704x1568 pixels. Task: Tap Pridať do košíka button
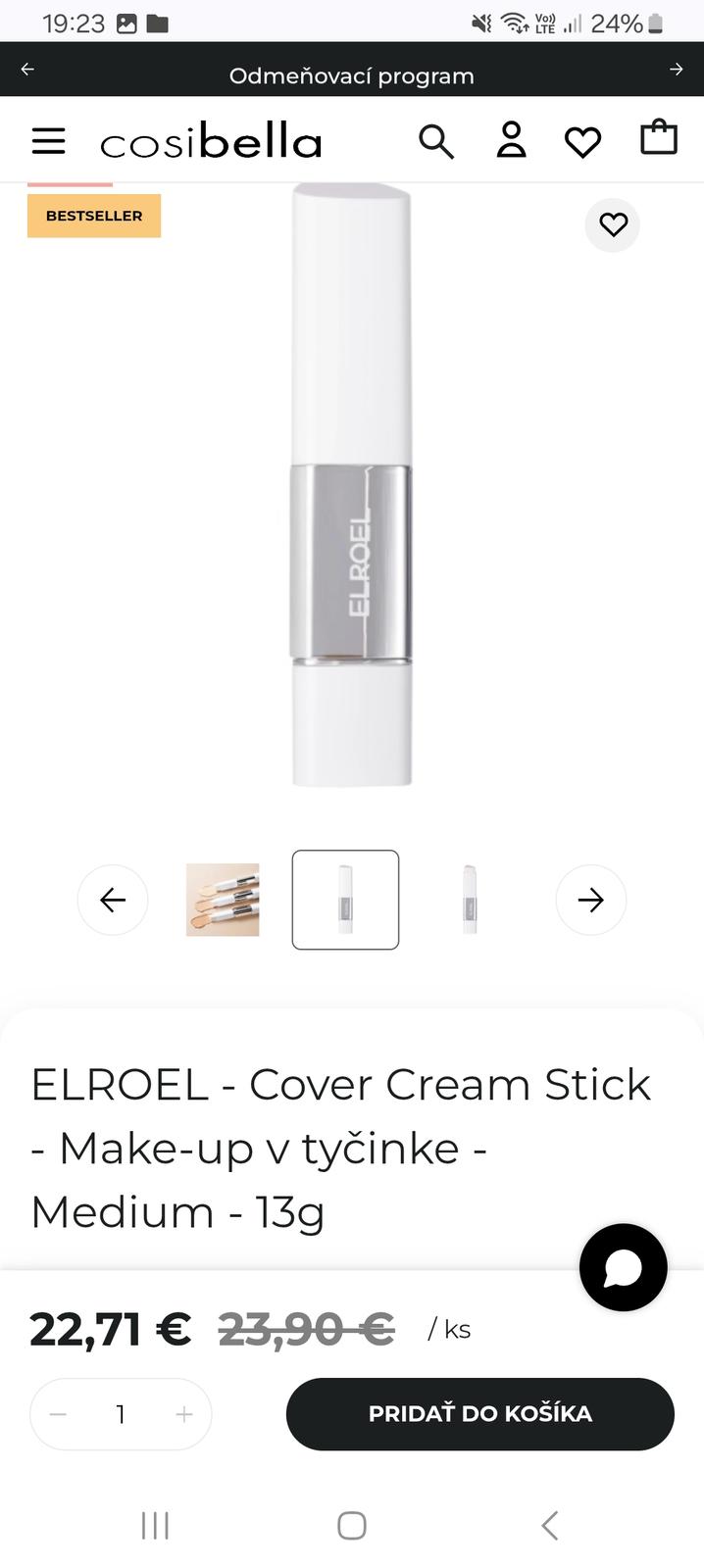[x=479, y=1414]
